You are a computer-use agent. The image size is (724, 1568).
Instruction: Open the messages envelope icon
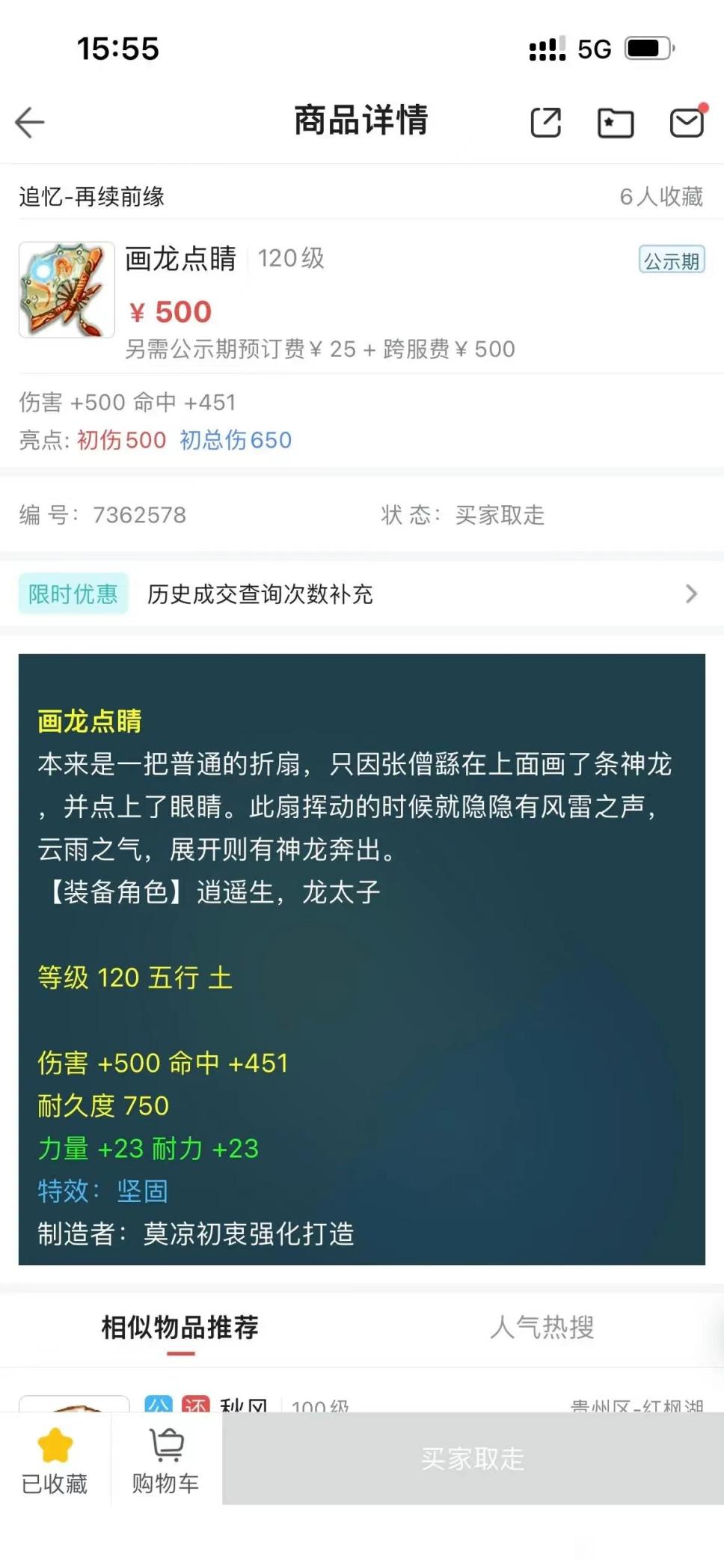[x=687, y=122]
